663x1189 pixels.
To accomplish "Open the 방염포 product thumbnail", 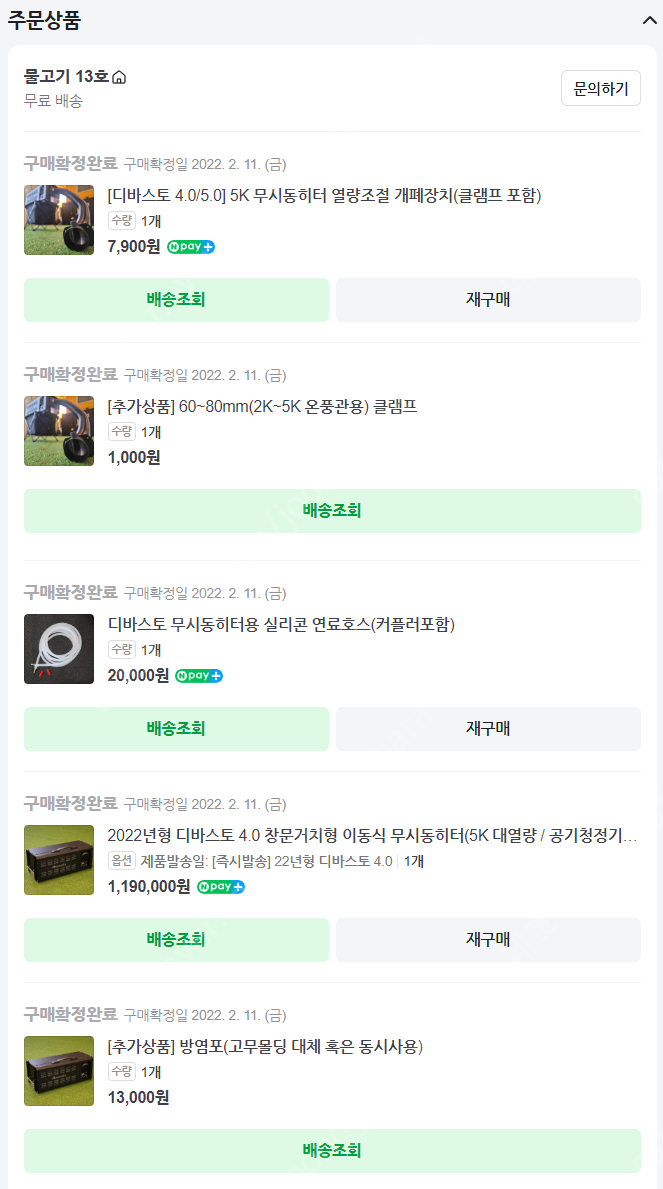I will click(59, 1071).
